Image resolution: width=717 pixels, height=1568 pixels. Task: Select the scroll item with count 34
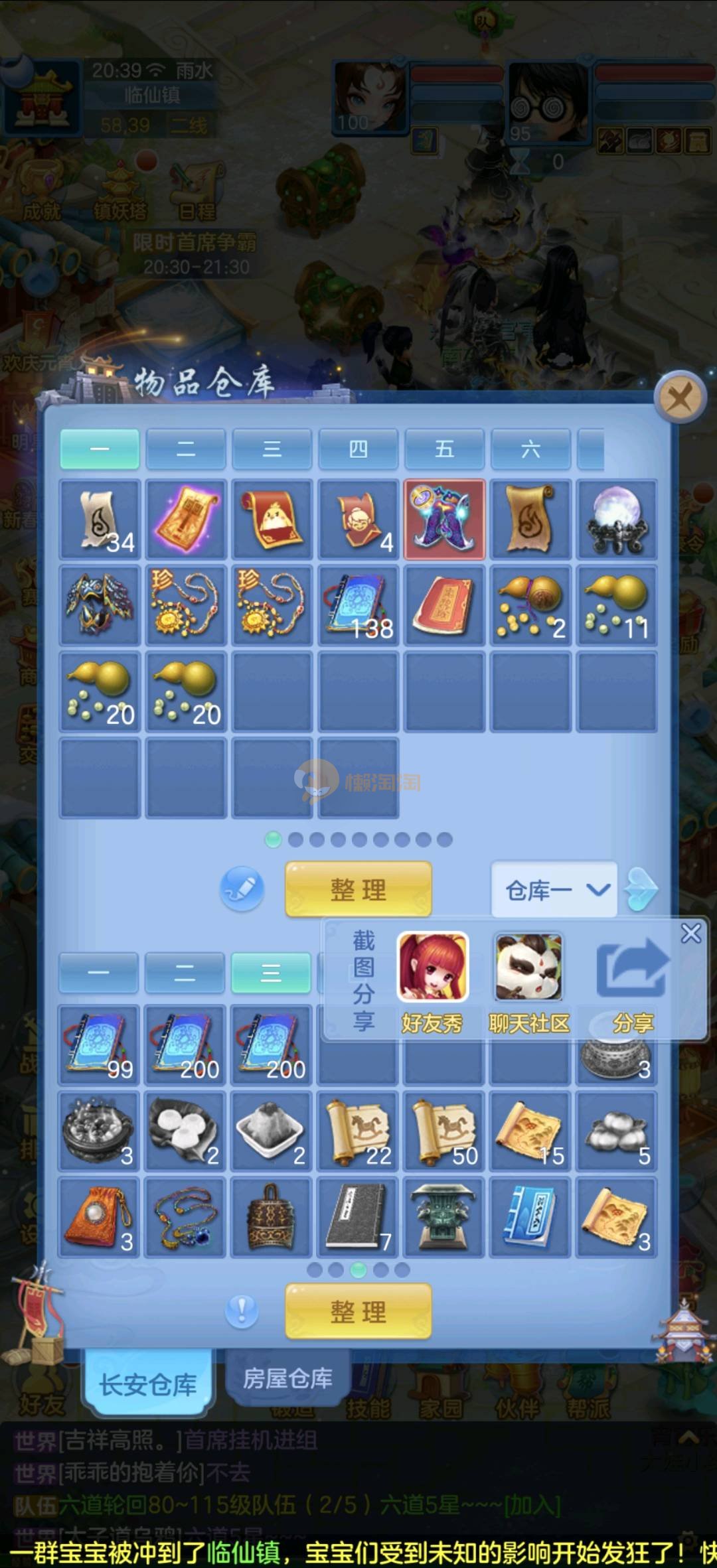tap(100, 520)
